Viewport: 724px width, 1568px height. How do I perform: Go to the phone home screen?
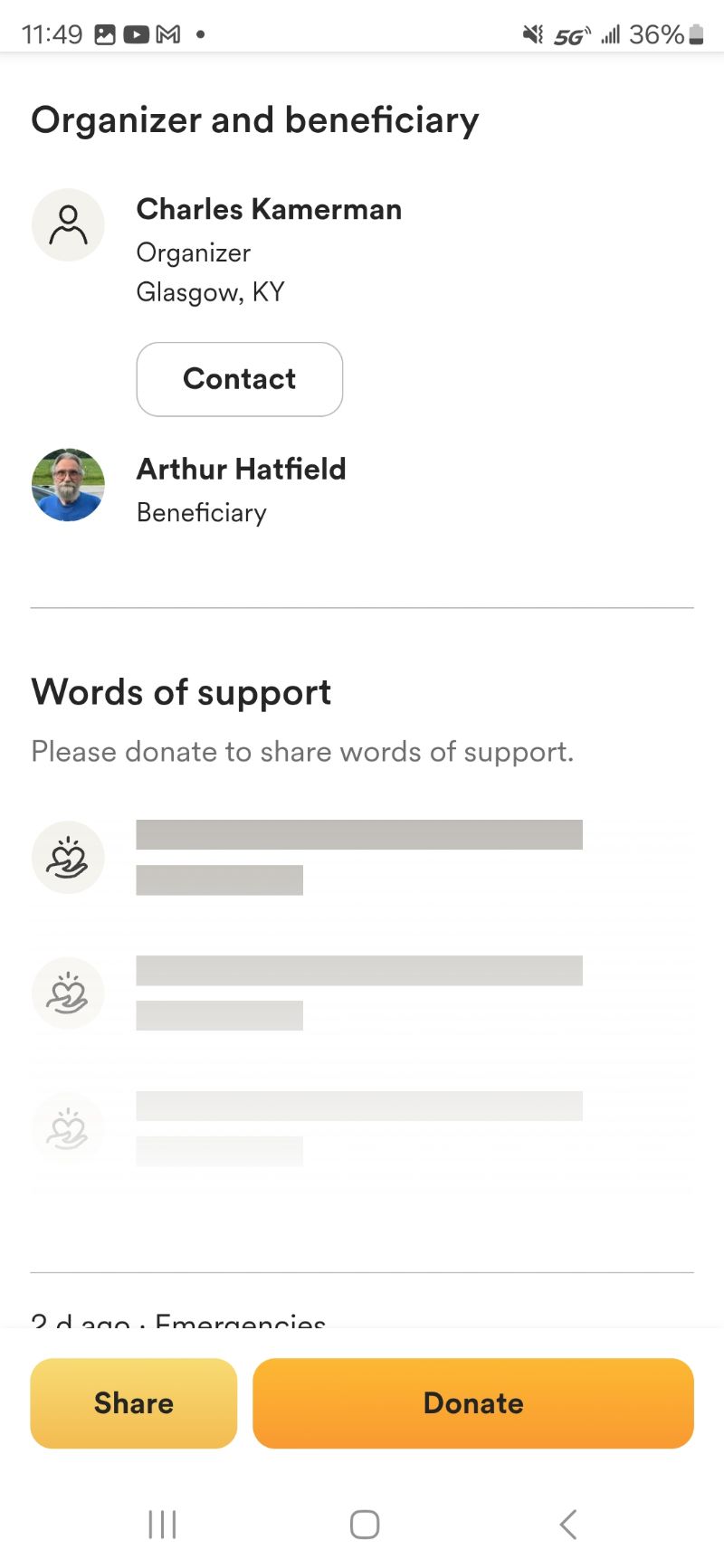[364, 1525]
